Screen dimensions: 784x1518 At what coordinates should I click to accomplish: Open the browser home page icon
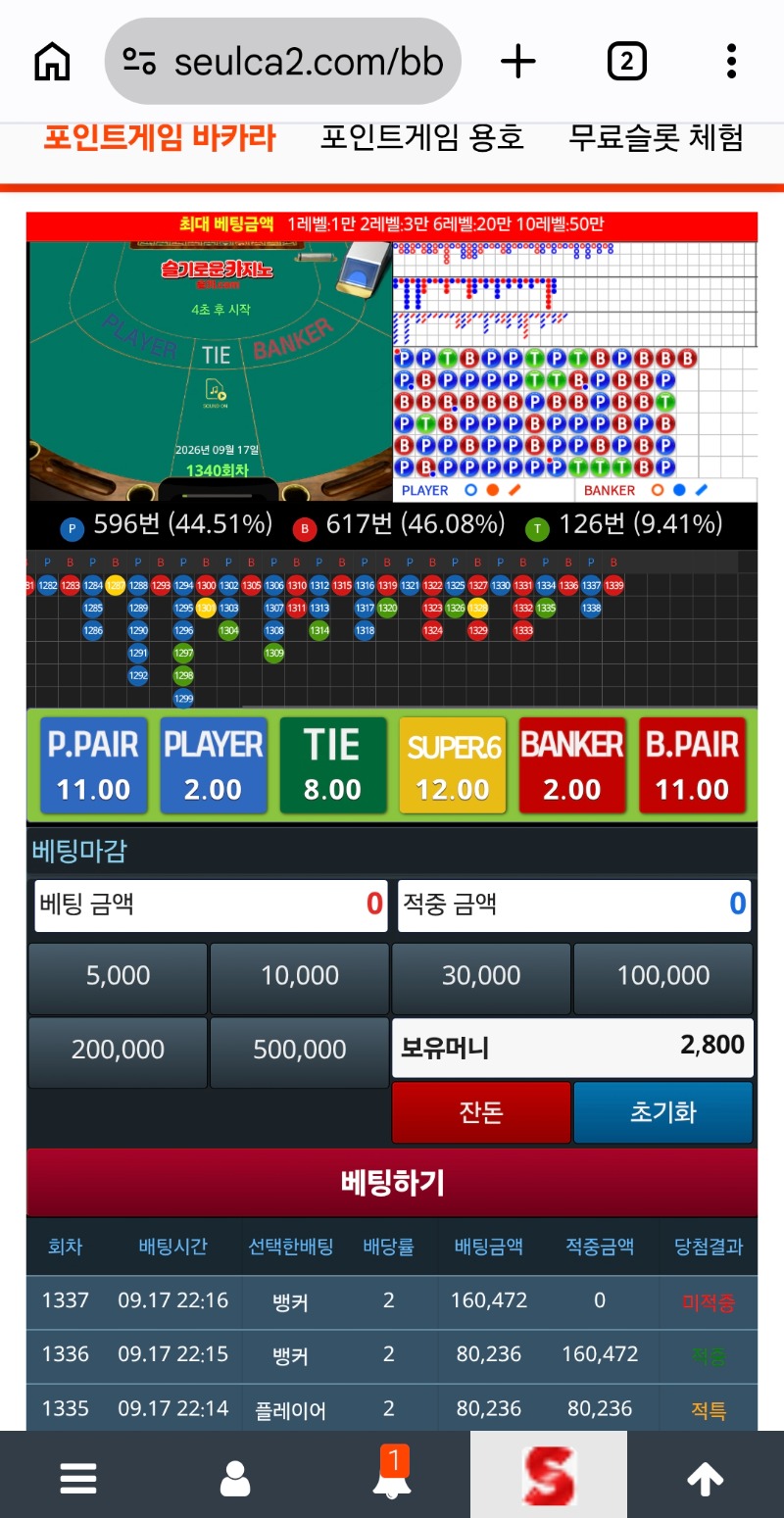(x=52, y=62)
